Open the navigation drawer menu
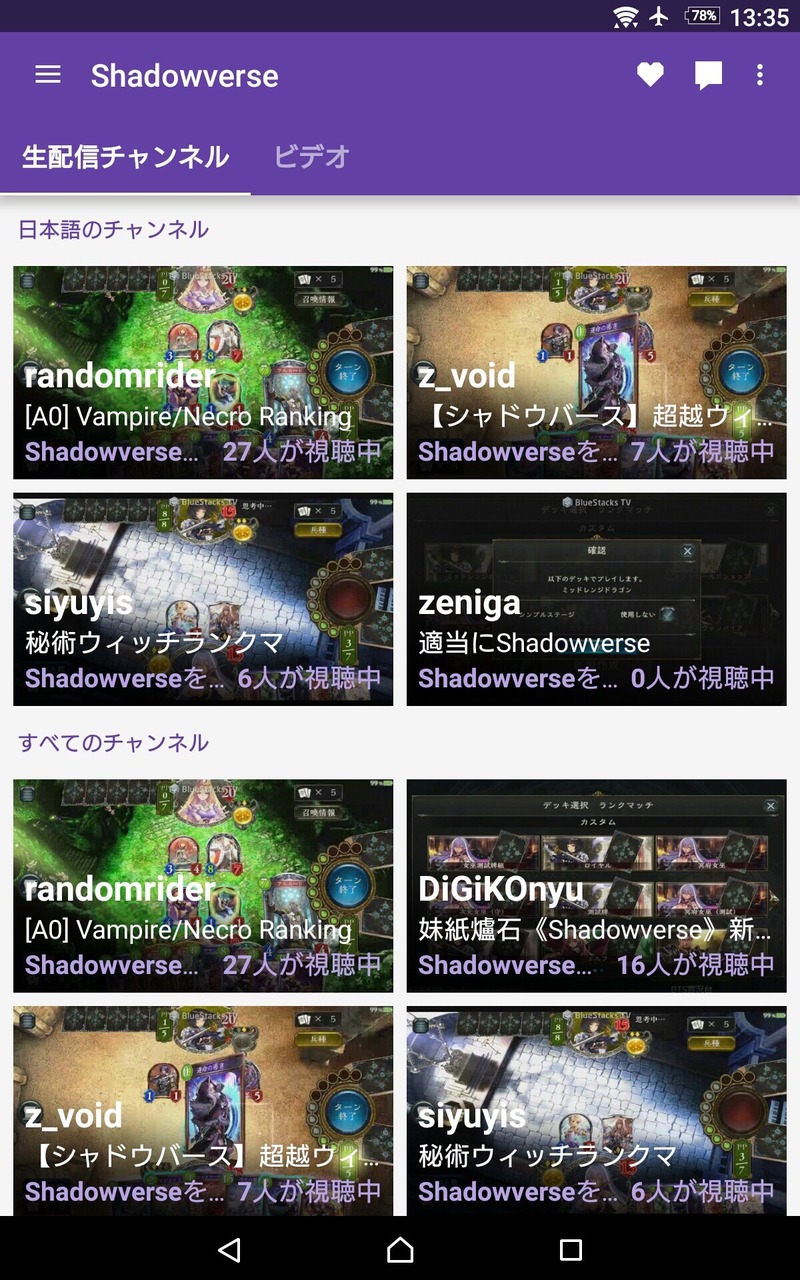This screenshot has height=1280, width=800. pos(48,75)
